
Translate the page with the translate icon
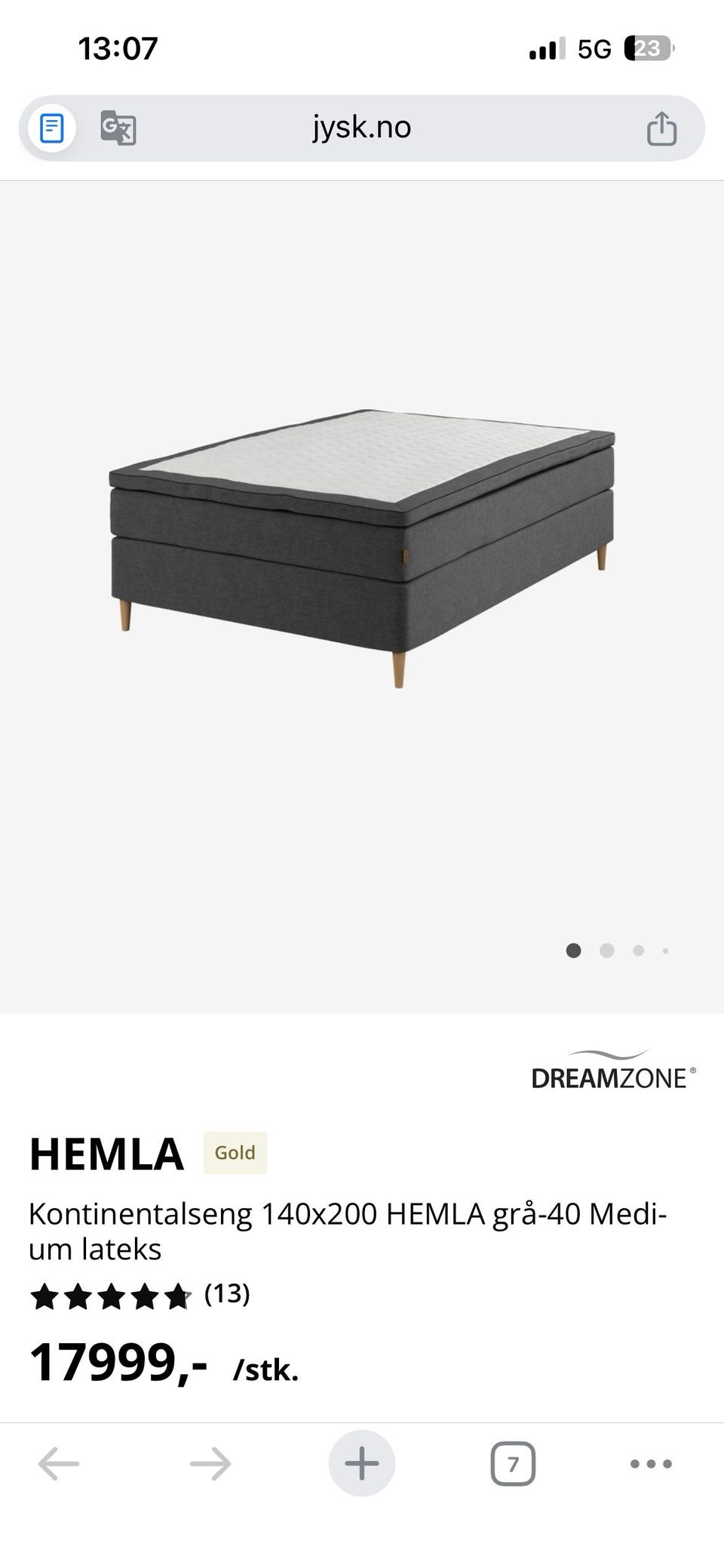click(118, 128)
